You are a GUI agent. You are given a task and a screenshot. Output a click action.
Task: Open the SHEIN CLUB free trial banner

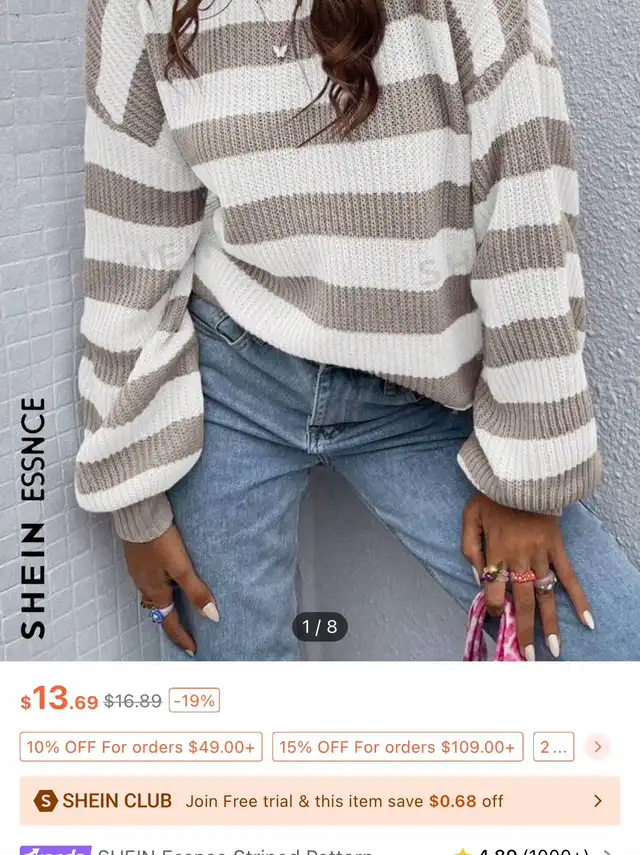(x=320, y=801)
